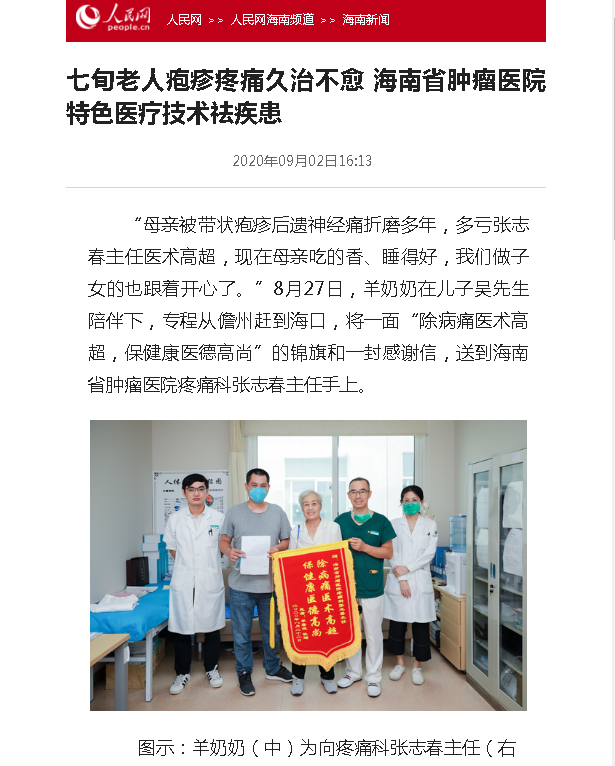Image resolution: width=615 pixels, height=766 pixels.
Task: Tap the 人民网 people.cn logo
Action: coord(113,17)
